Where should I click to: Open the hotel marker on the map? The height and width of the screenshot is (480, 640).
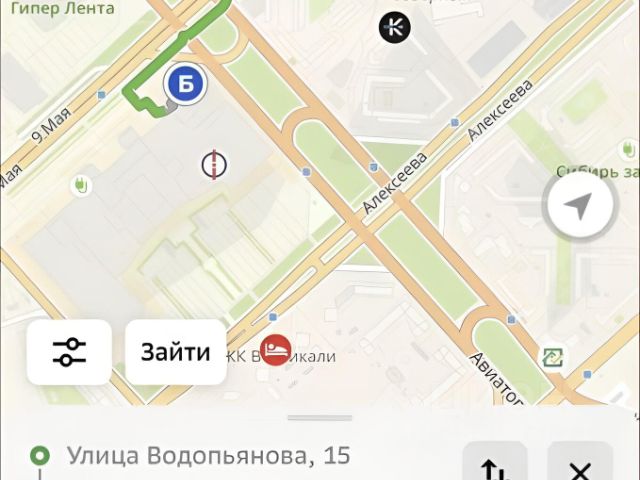click(275, 350)
